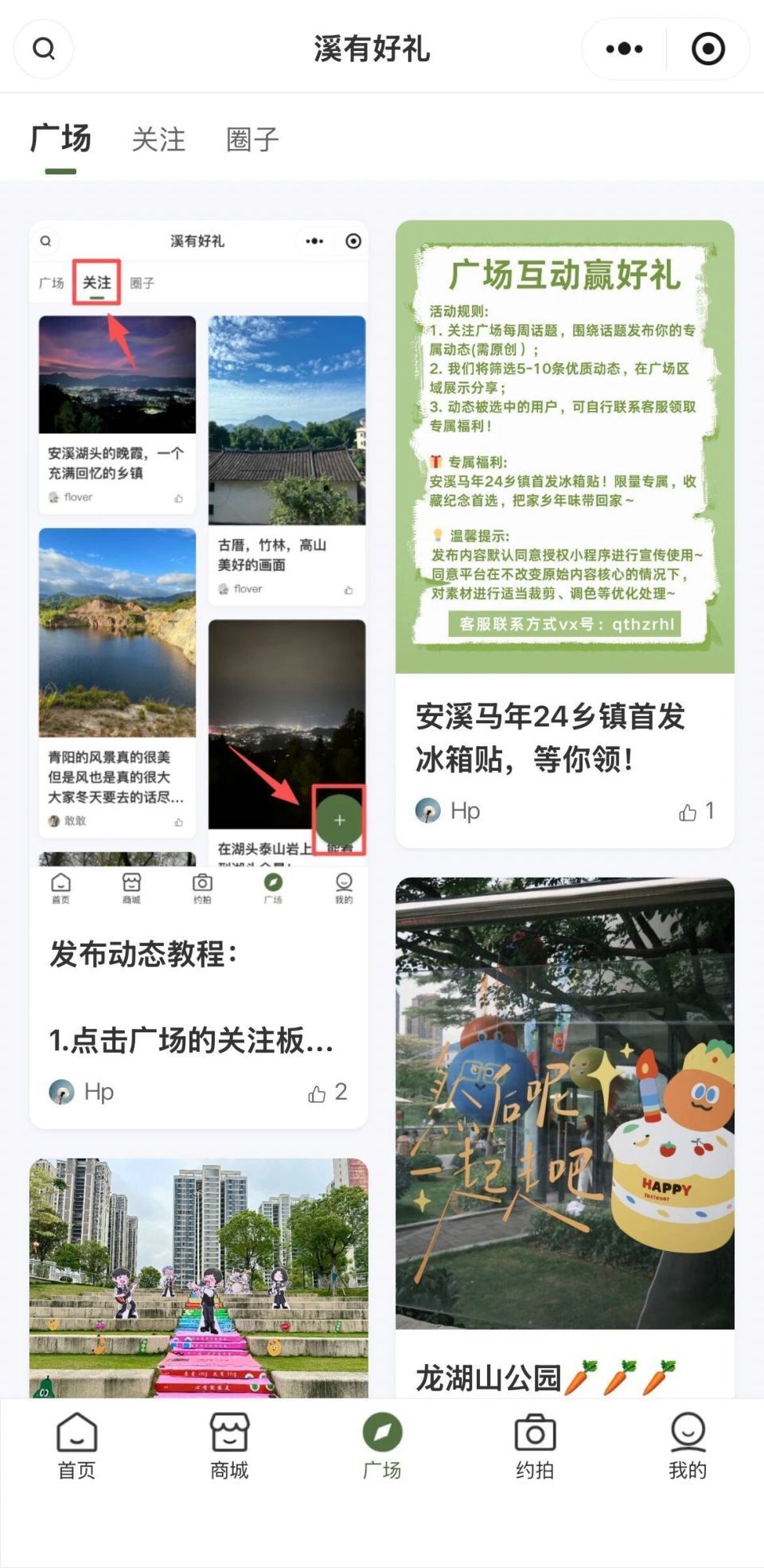Open the 商城 bottom tab
The image size is (764, 1568).
(x=229, y=1446)
